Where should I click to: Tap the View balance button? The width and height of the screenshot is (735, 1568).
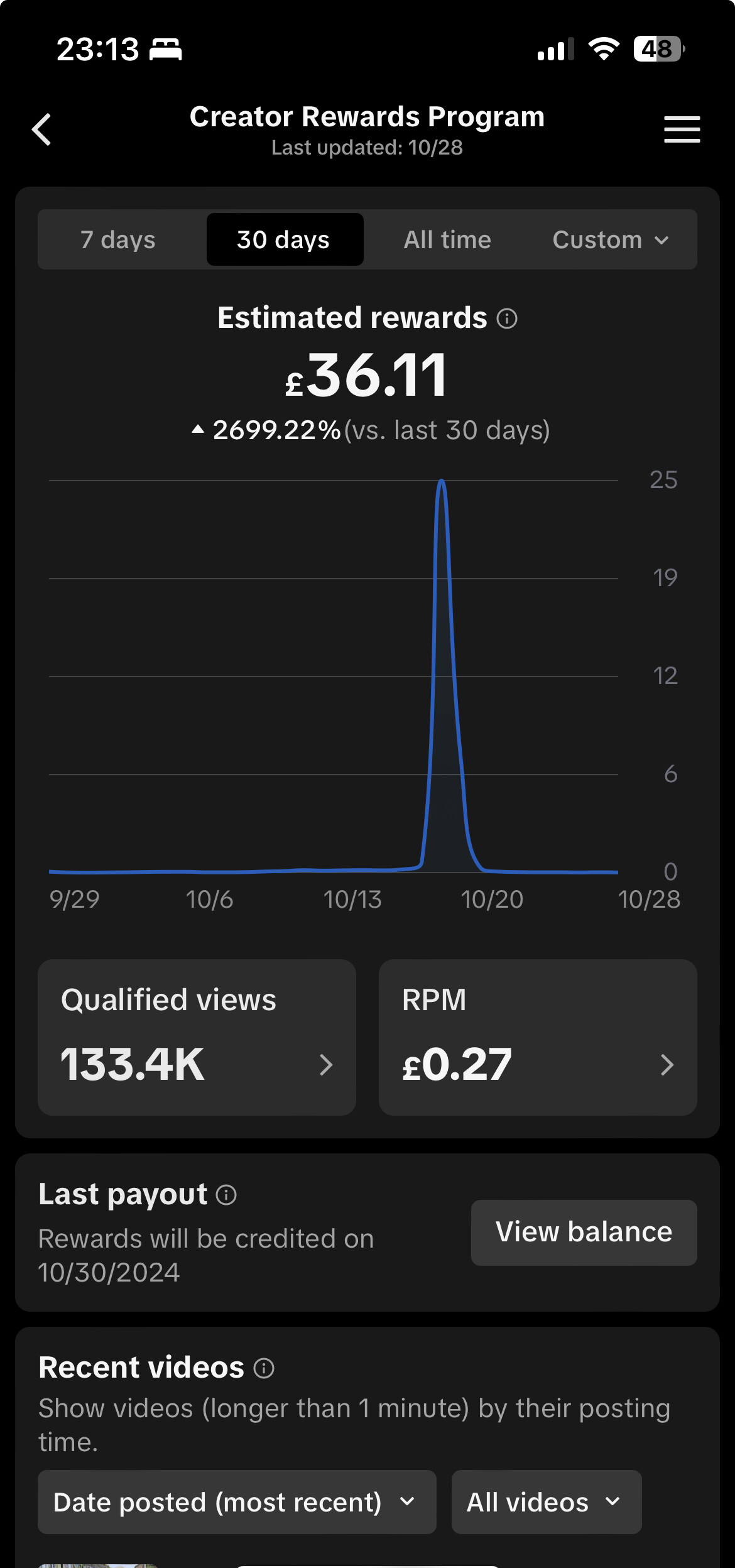[x=584, y=1233]
